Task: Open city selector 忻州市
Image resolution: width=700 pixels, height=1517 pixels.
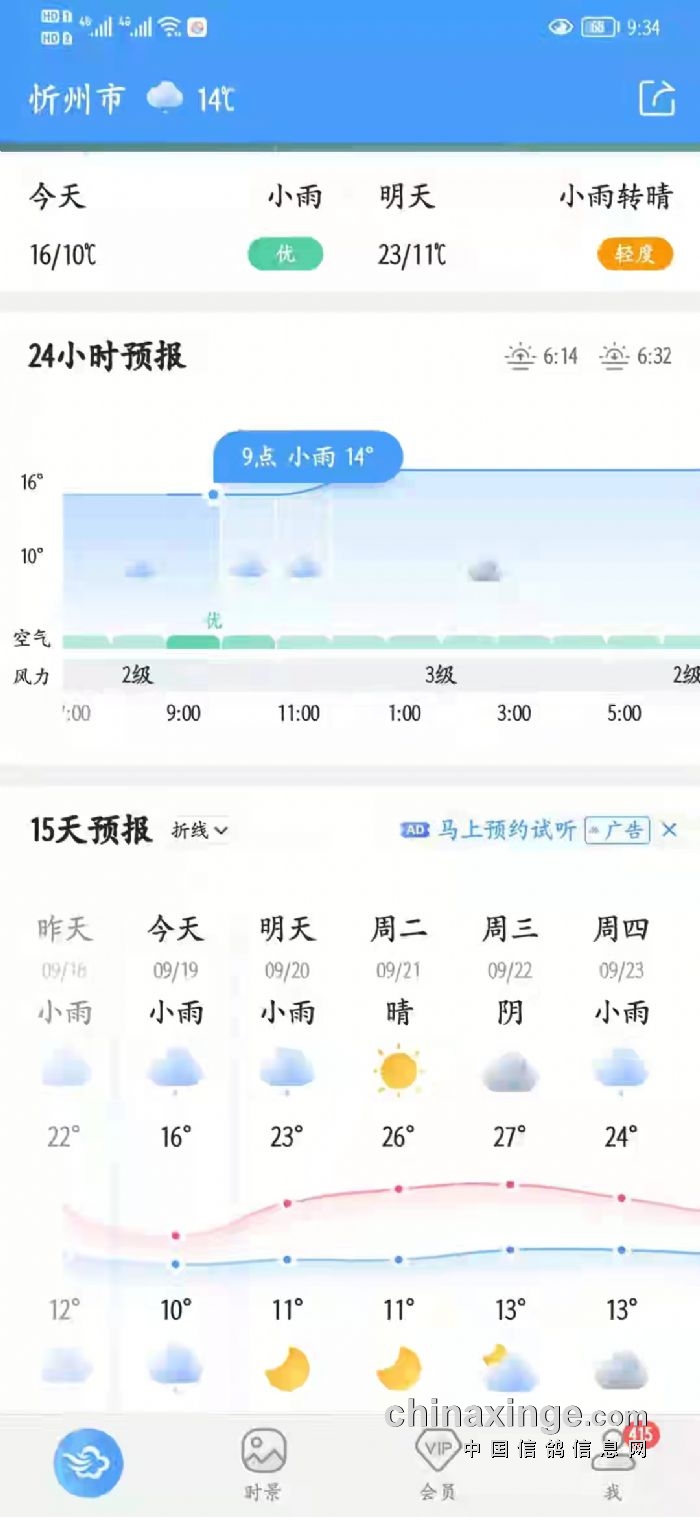Action: click(x=77, y=99)
